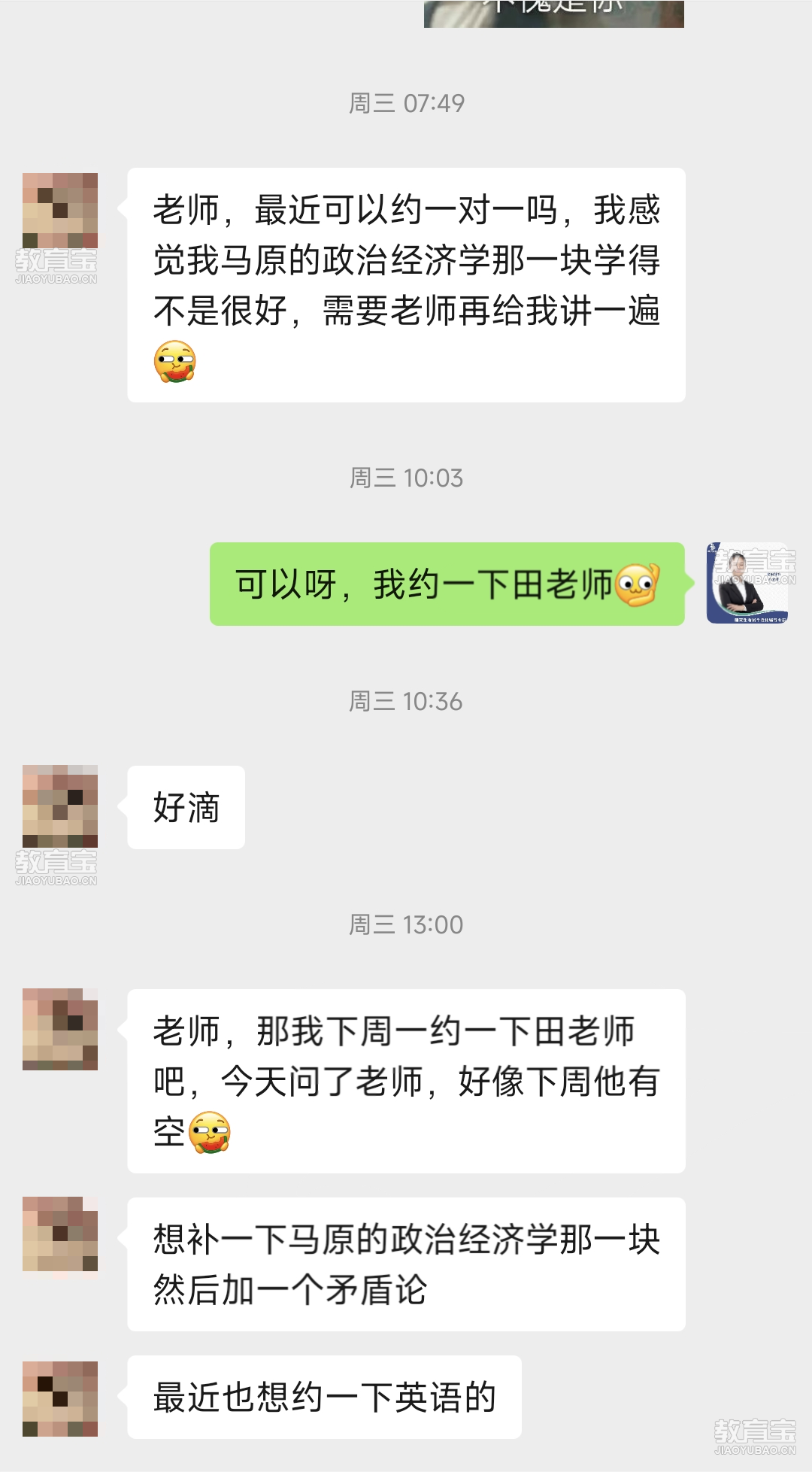Open contact avatar beside 那我下周一约一下田老师 message
The image size is (812, 1472).
[60, 1029]
